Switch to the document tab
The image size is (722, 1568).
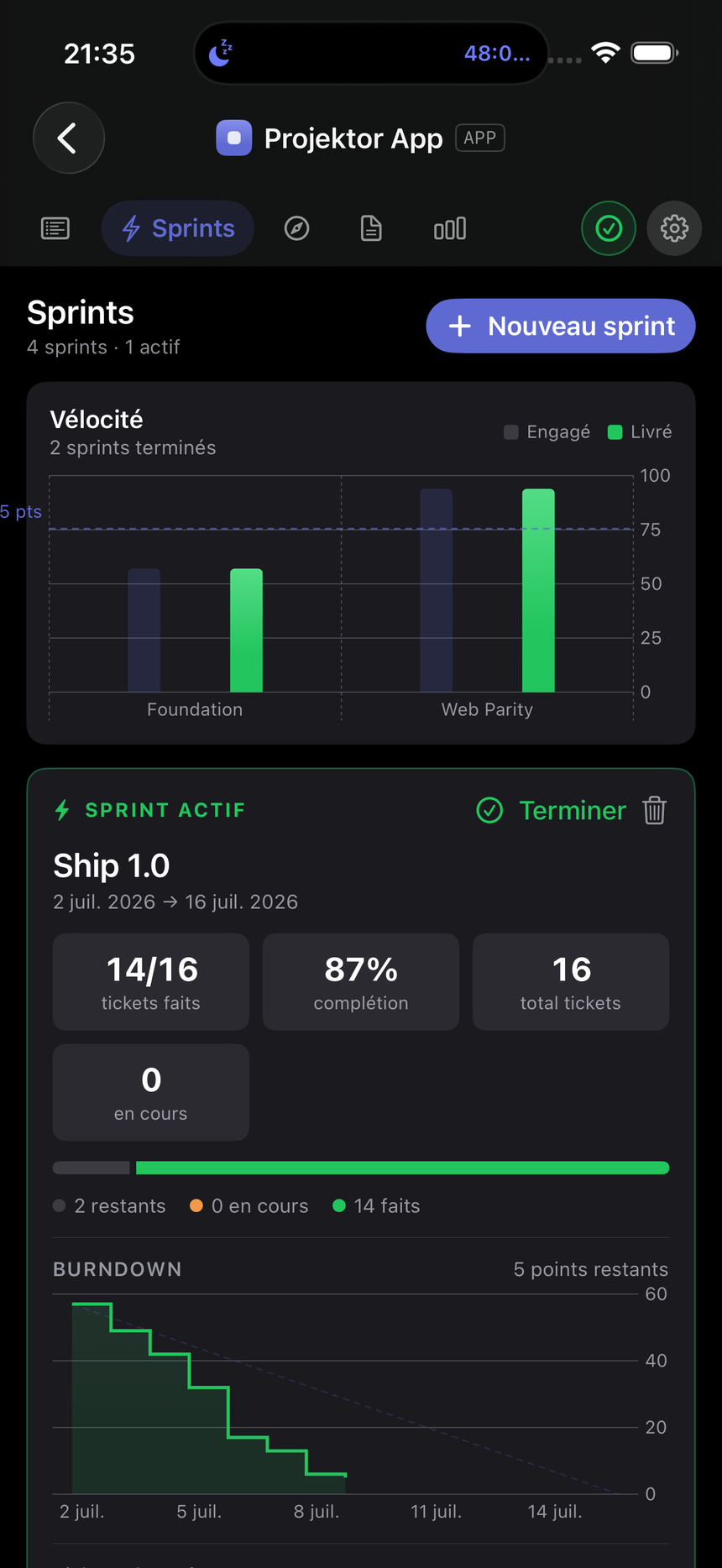(371, 228)
